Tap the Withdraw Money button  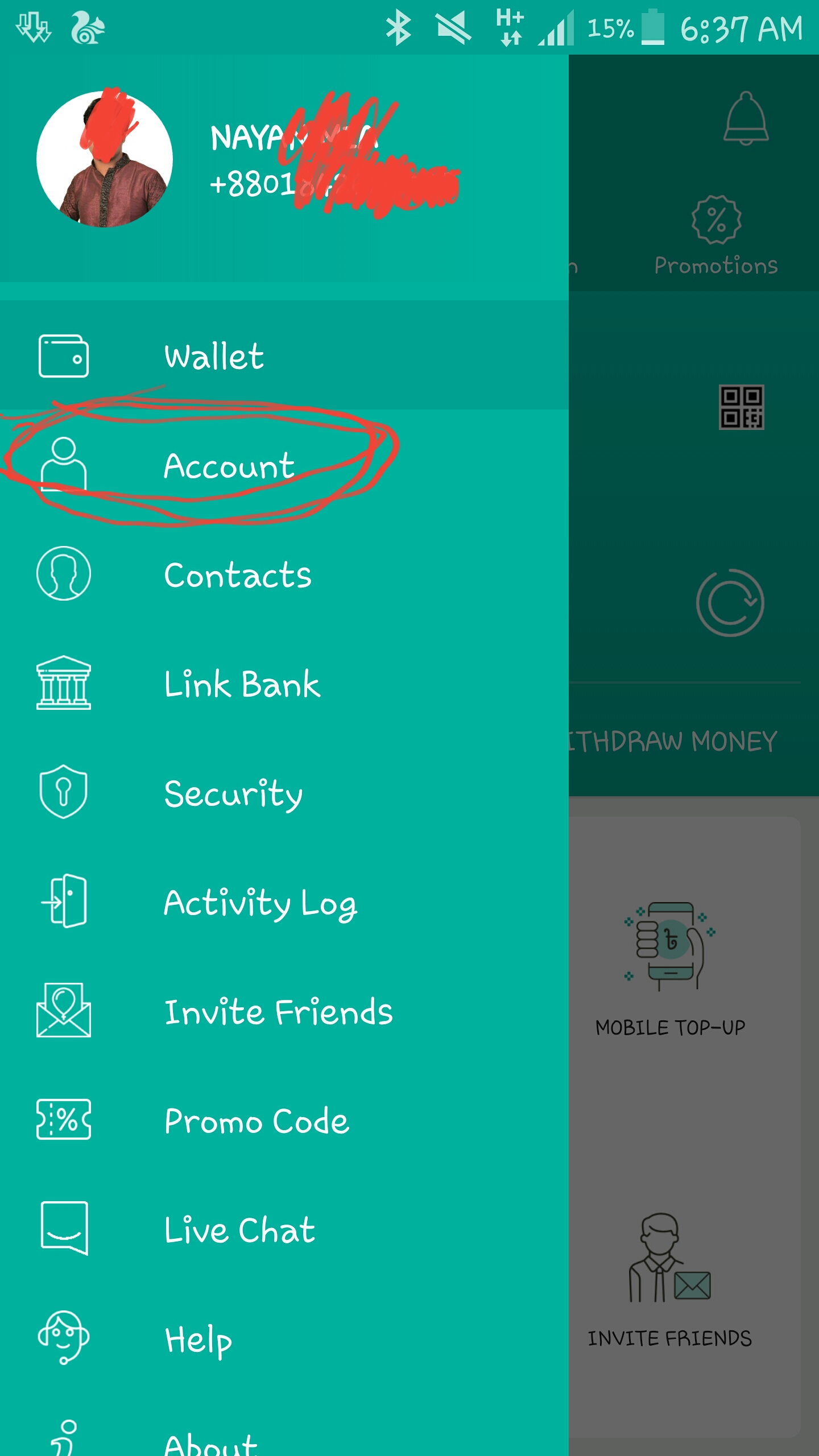click(674, 741)
